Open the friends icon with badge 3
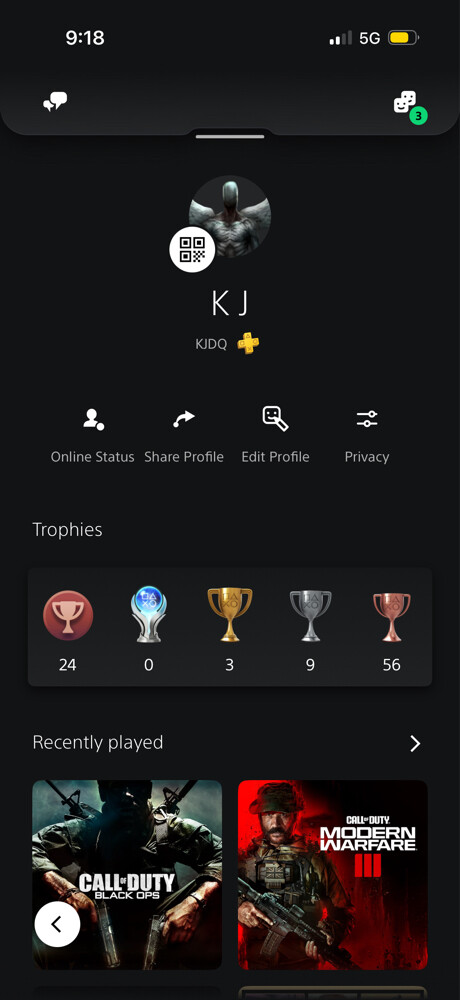The image size is (460, 1000). point(409,105)
